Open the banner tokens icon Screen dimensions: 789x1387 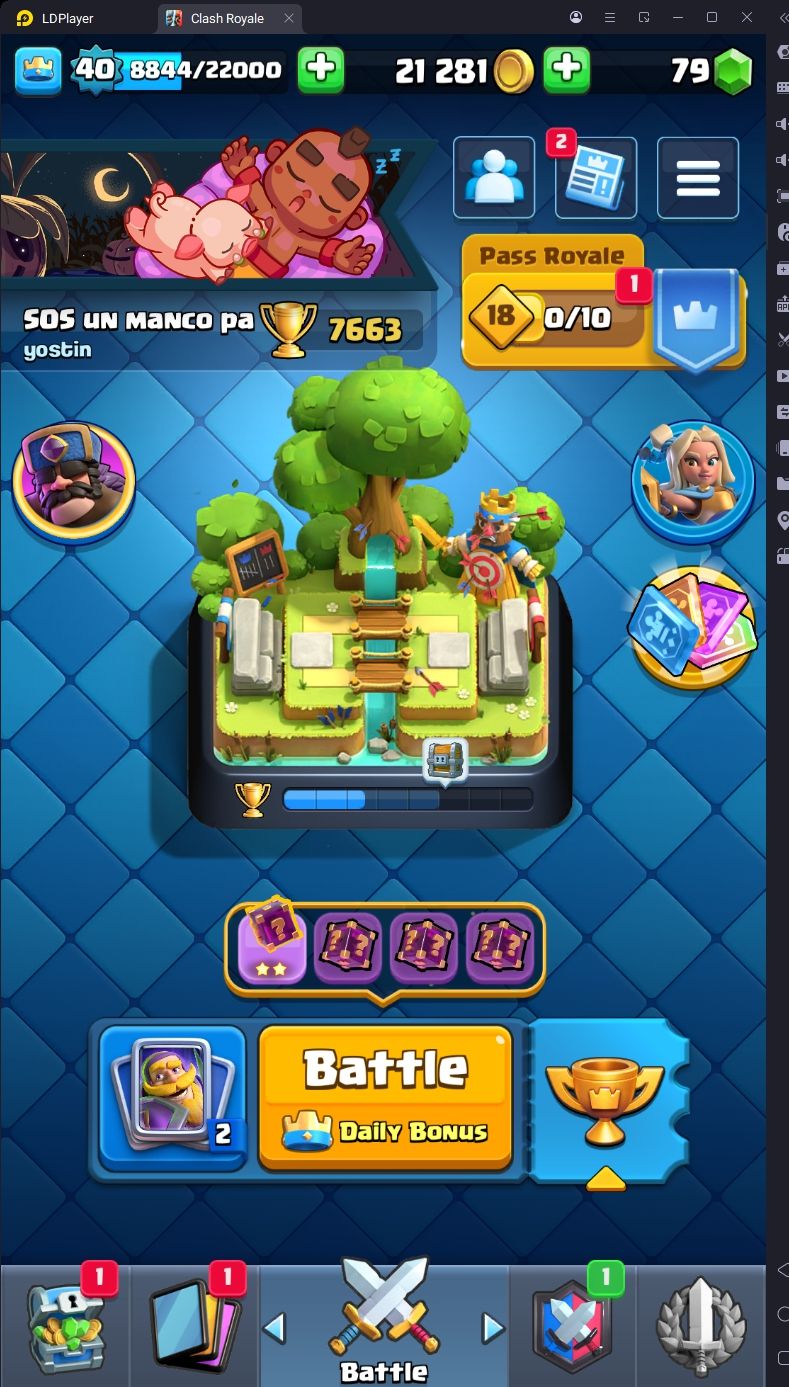(692, 627)
